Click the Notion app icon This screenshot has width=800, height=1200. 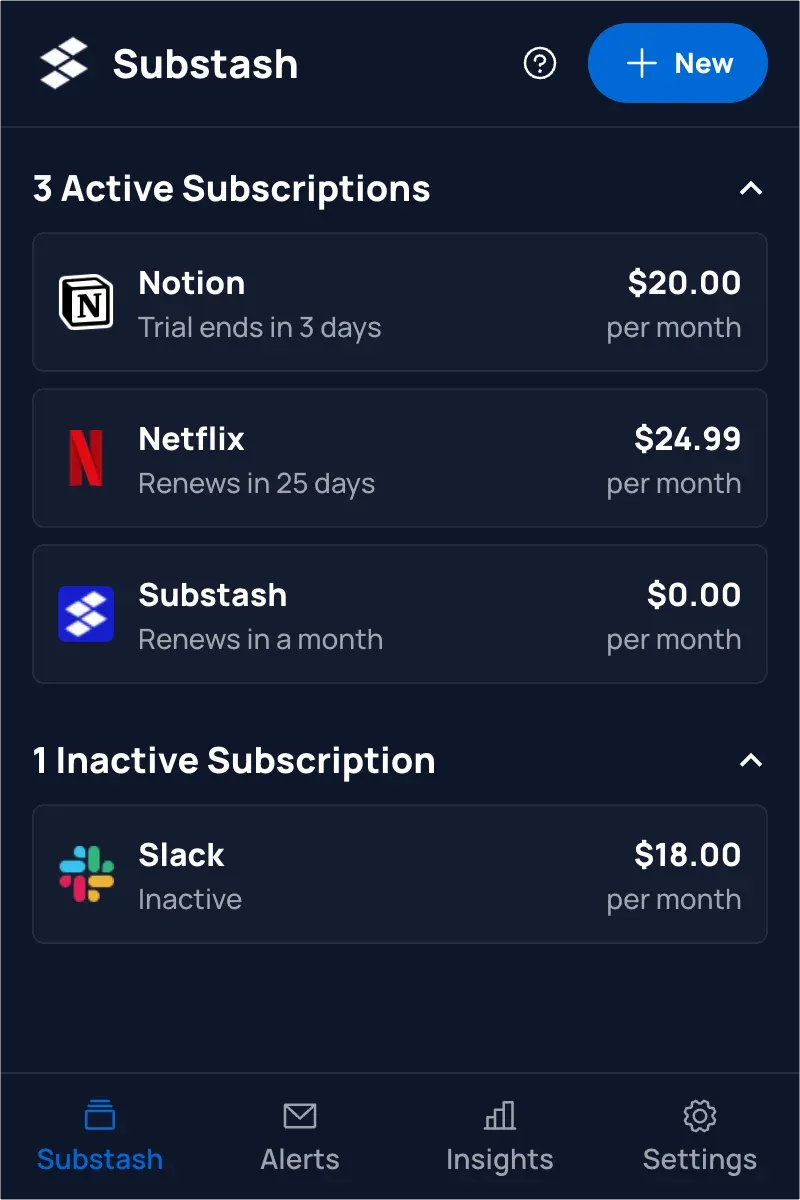[87, 302]
